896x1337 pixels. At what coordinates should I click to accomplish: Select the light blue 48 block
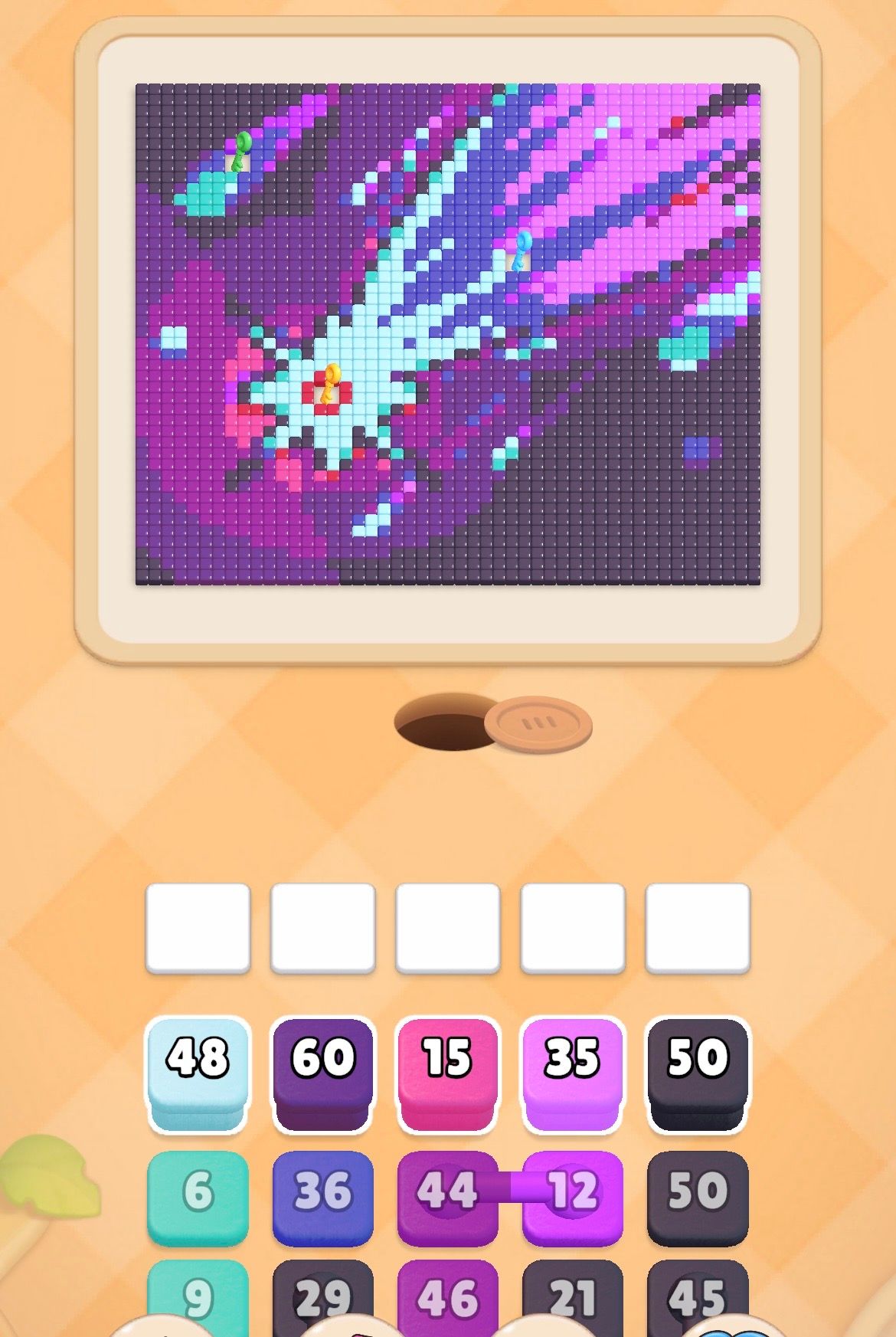tap(198, 1074)
